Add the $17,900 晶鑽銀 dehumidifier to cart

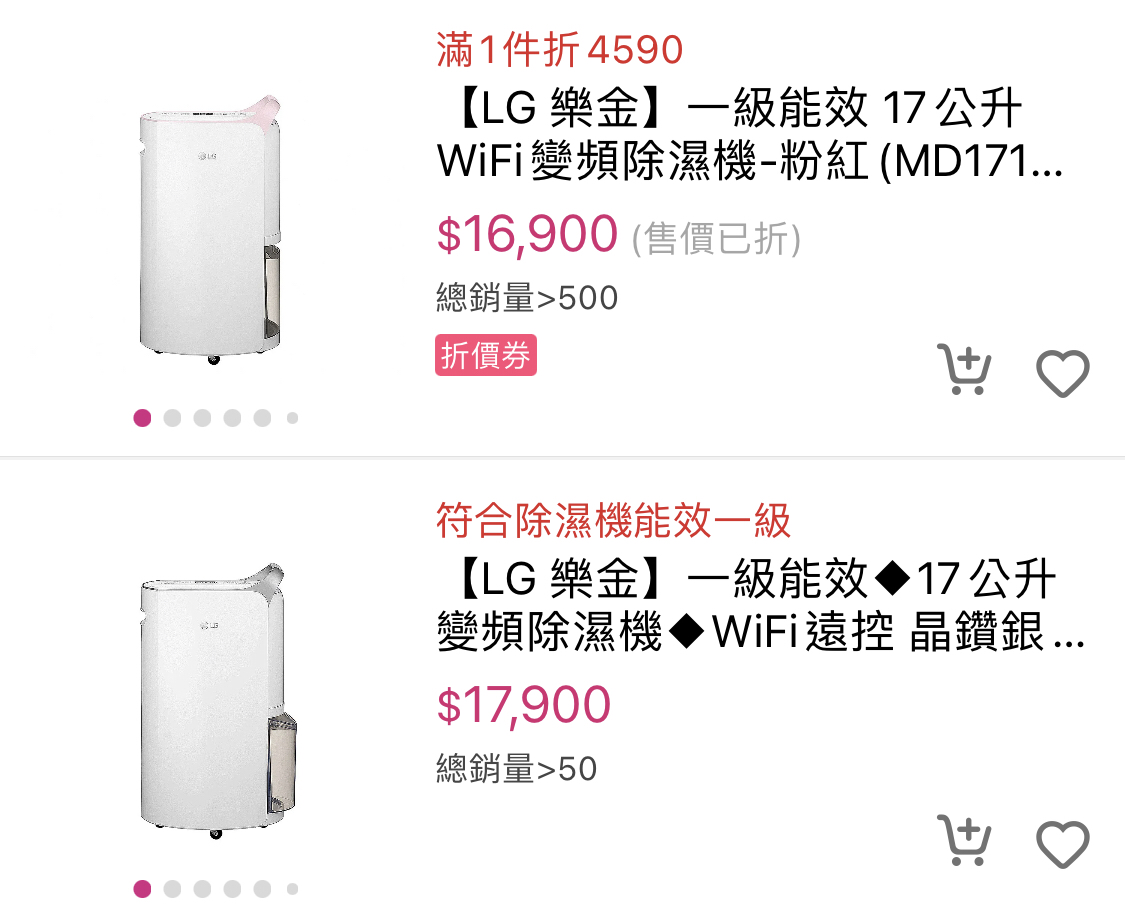(x=964, y=841)
